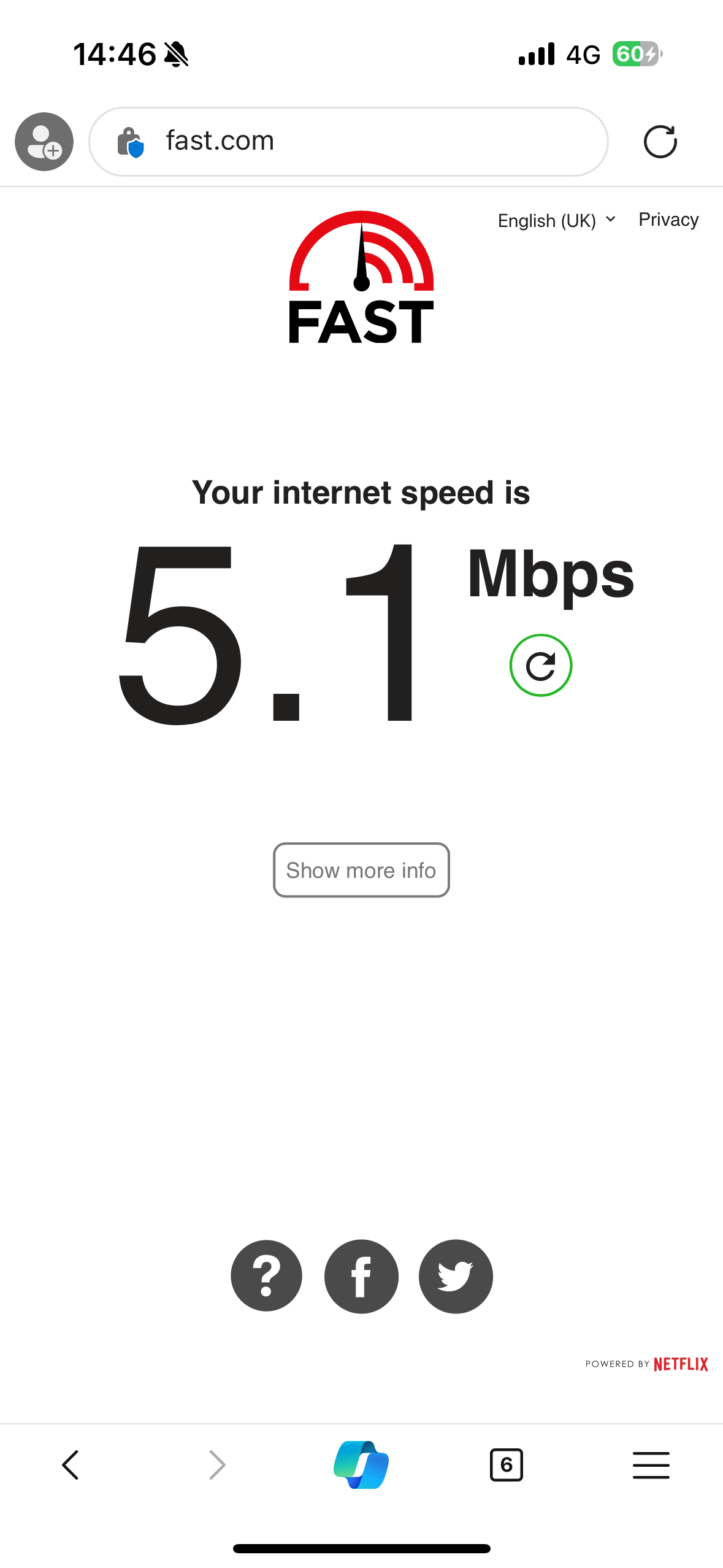The width and height of the screenshot is (723, 1568).
Task: Open the browser hamburger menu
Action: click(651, 1465)
